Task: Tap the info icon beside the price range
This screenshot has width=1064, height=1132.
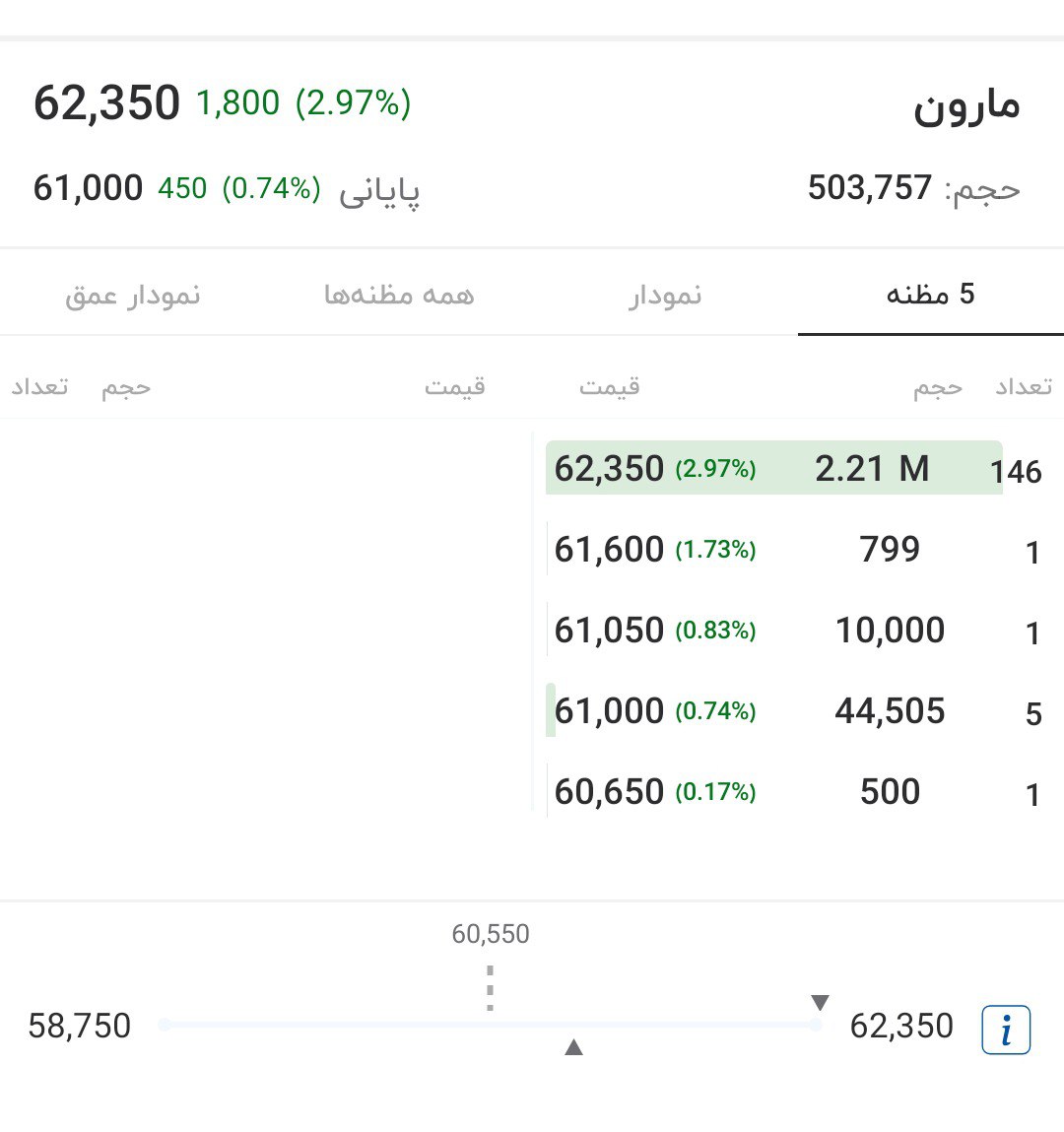Action: coord(1006,1031)
